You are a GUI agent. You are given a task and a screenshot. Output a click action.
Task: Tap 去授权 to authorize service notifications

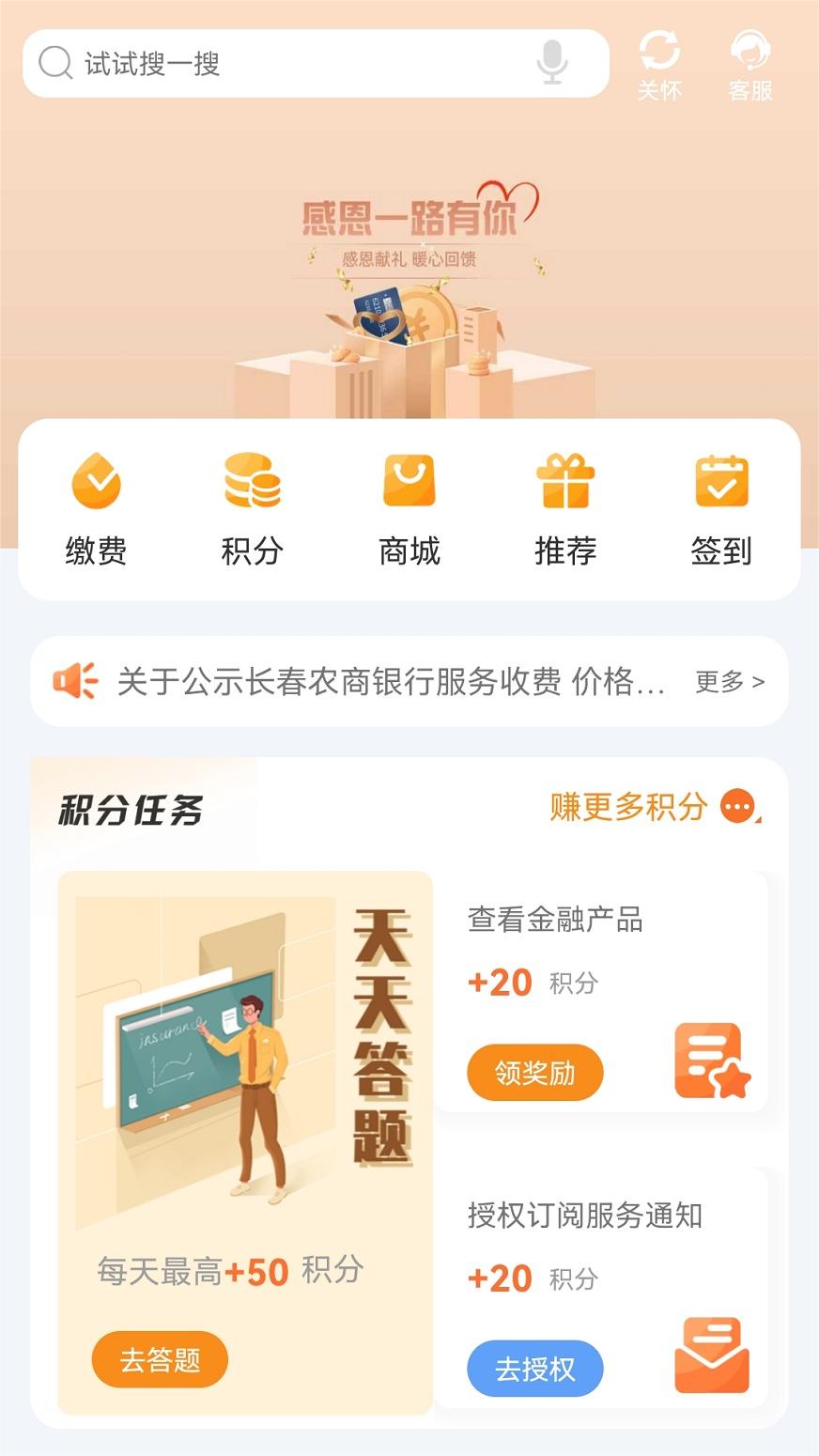click(x=534, y=1370)
